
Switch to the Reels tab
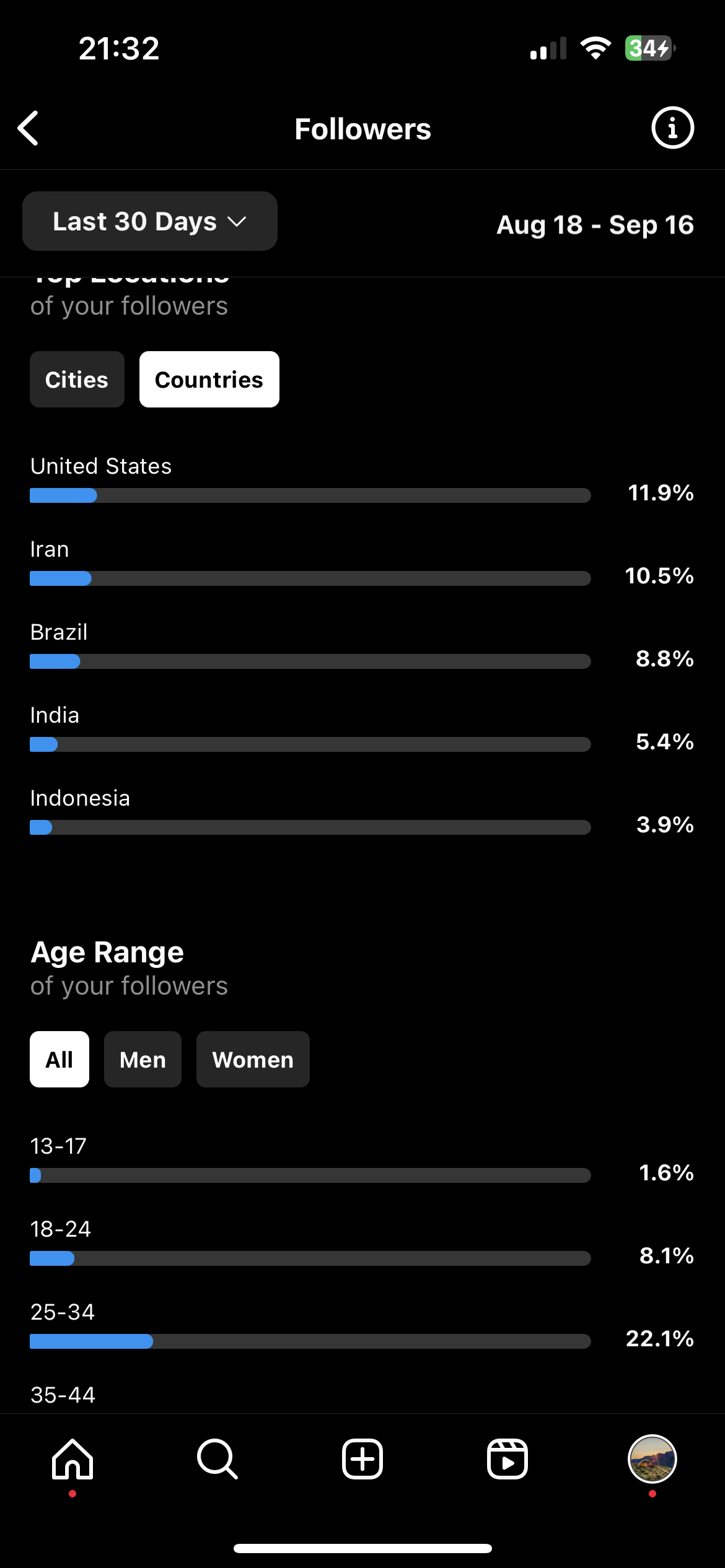[507, 1459]
